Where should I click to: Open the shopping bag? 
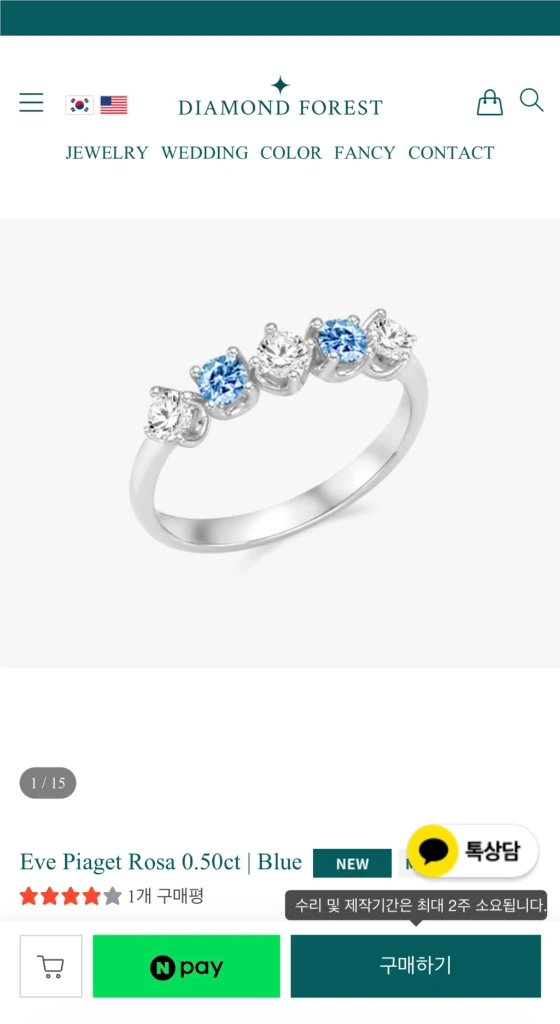(490, 103)
